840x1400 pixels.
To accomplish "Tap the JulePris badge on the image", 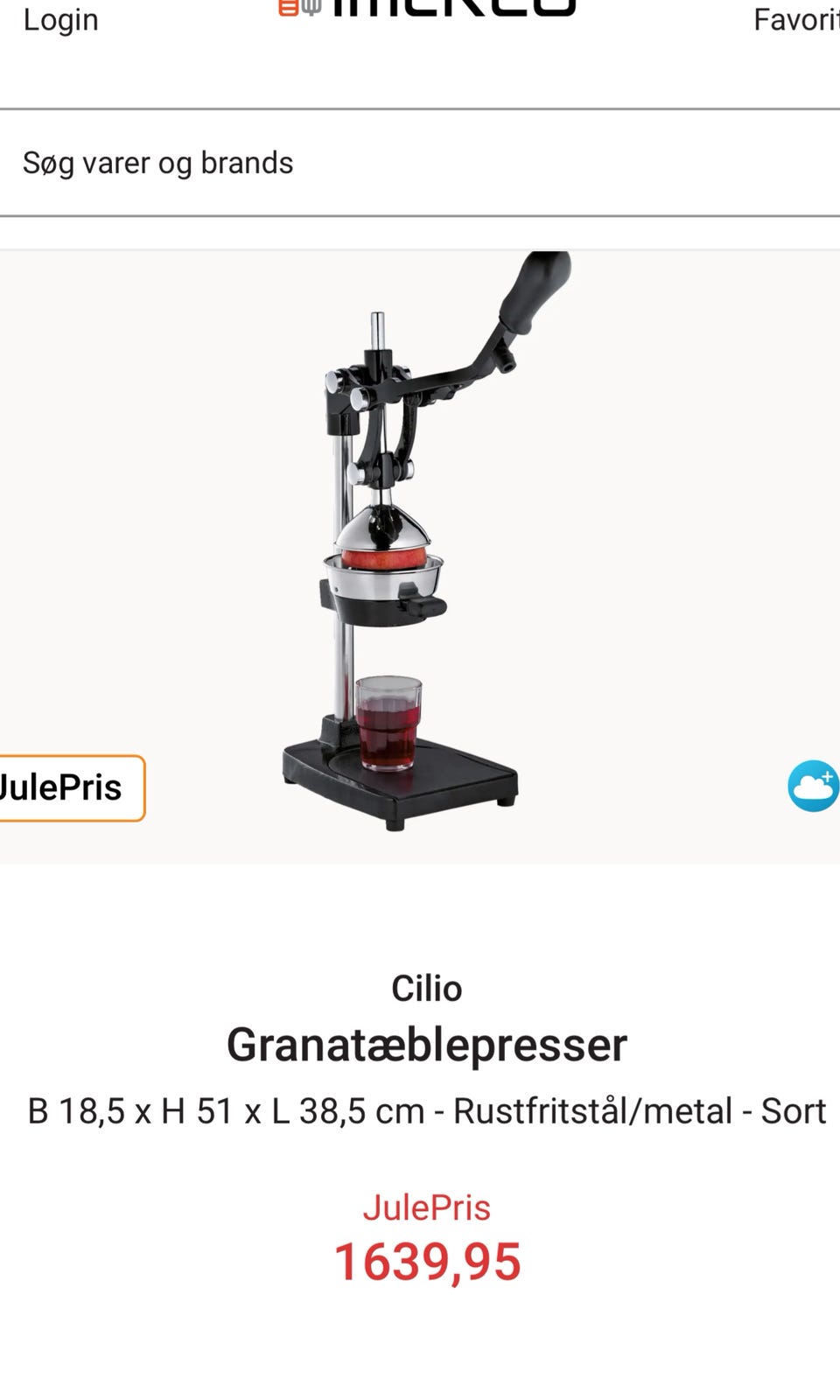I will tap(61, 787).
